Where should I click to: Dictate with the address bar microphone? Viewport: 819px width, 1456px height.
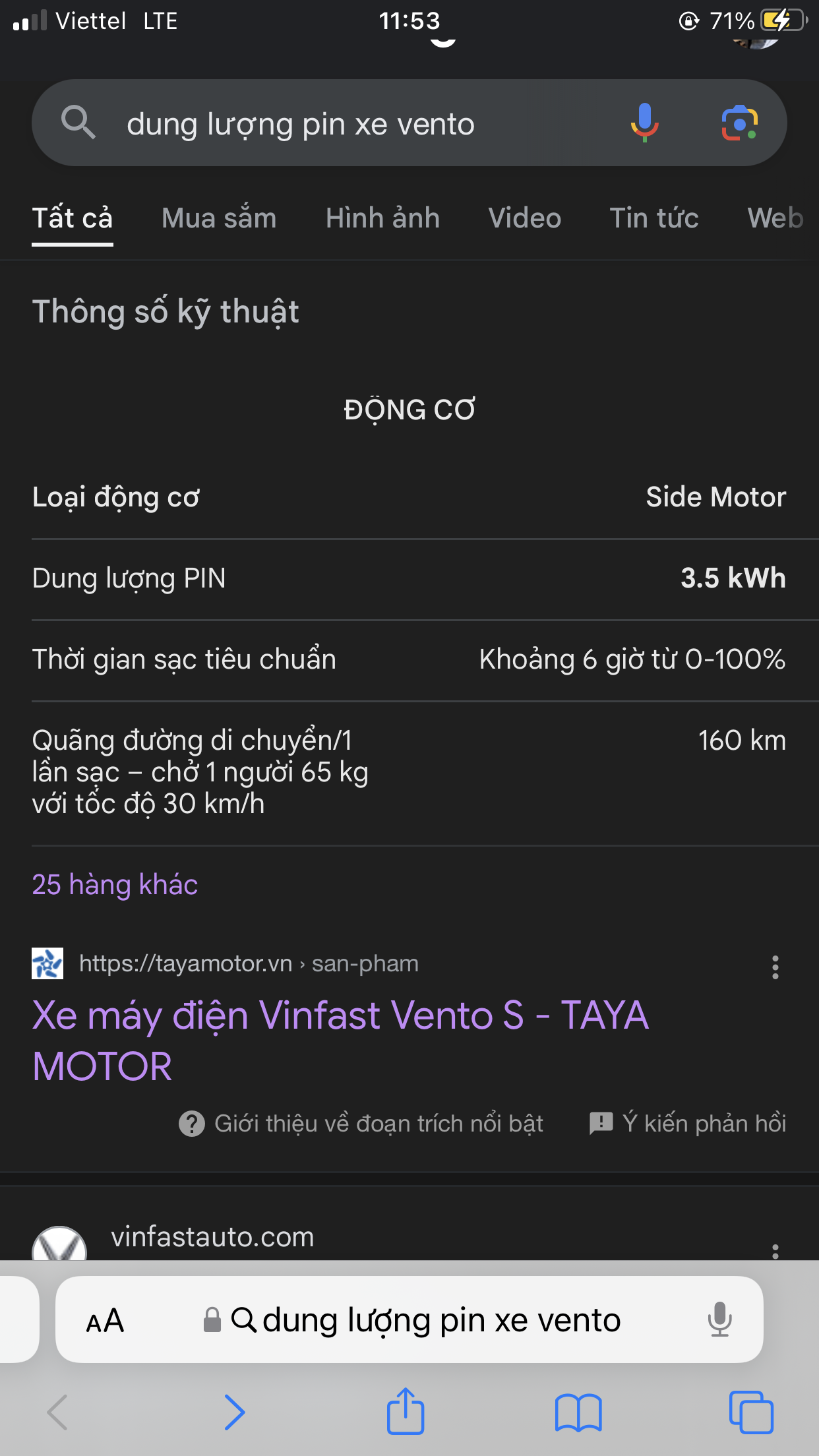coord(719,1320)
